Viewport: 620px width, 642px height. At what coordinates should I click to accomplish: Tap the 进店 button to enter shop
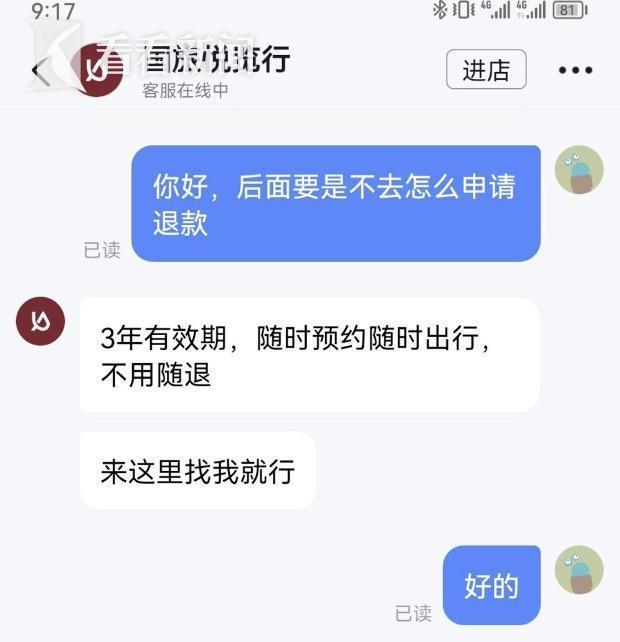(x=486, y=70)
